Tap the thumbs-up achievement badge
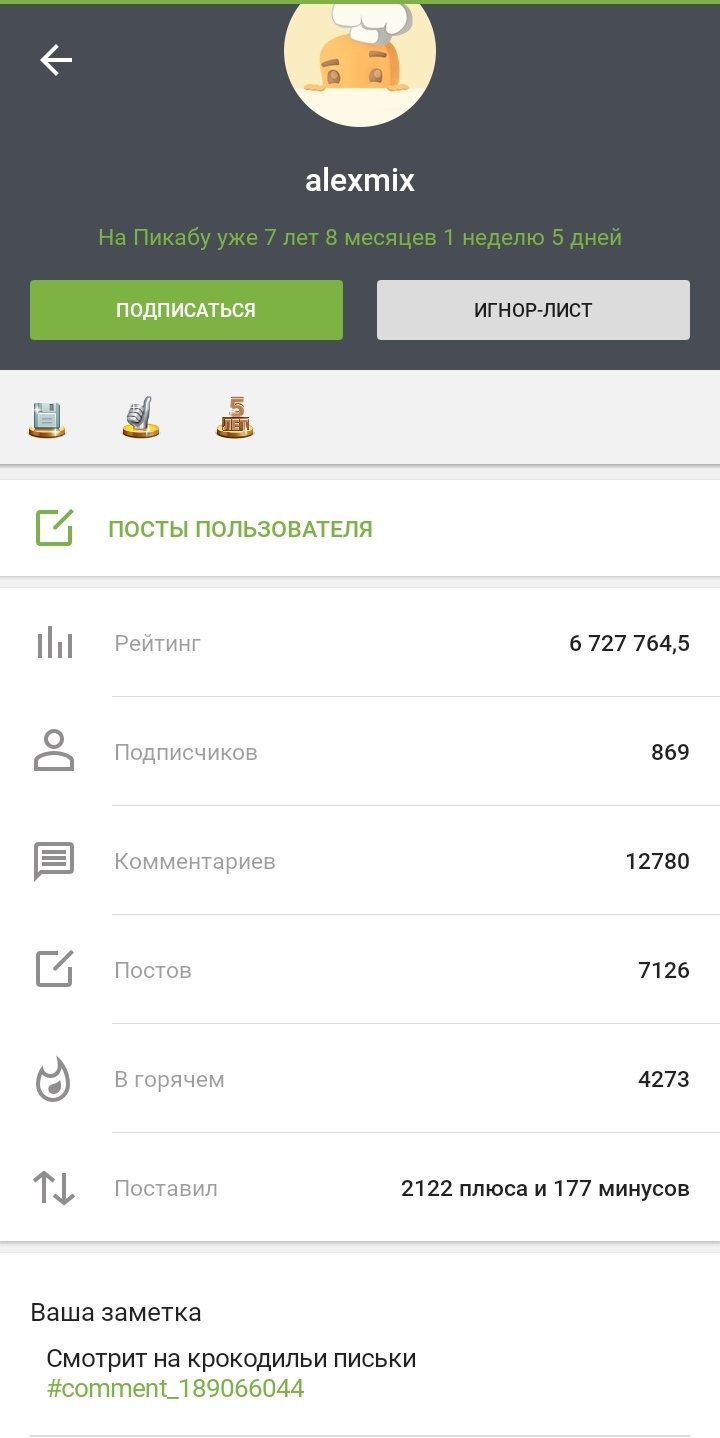The height and width of the screenshot is (1438, 720). coord(141,418)
